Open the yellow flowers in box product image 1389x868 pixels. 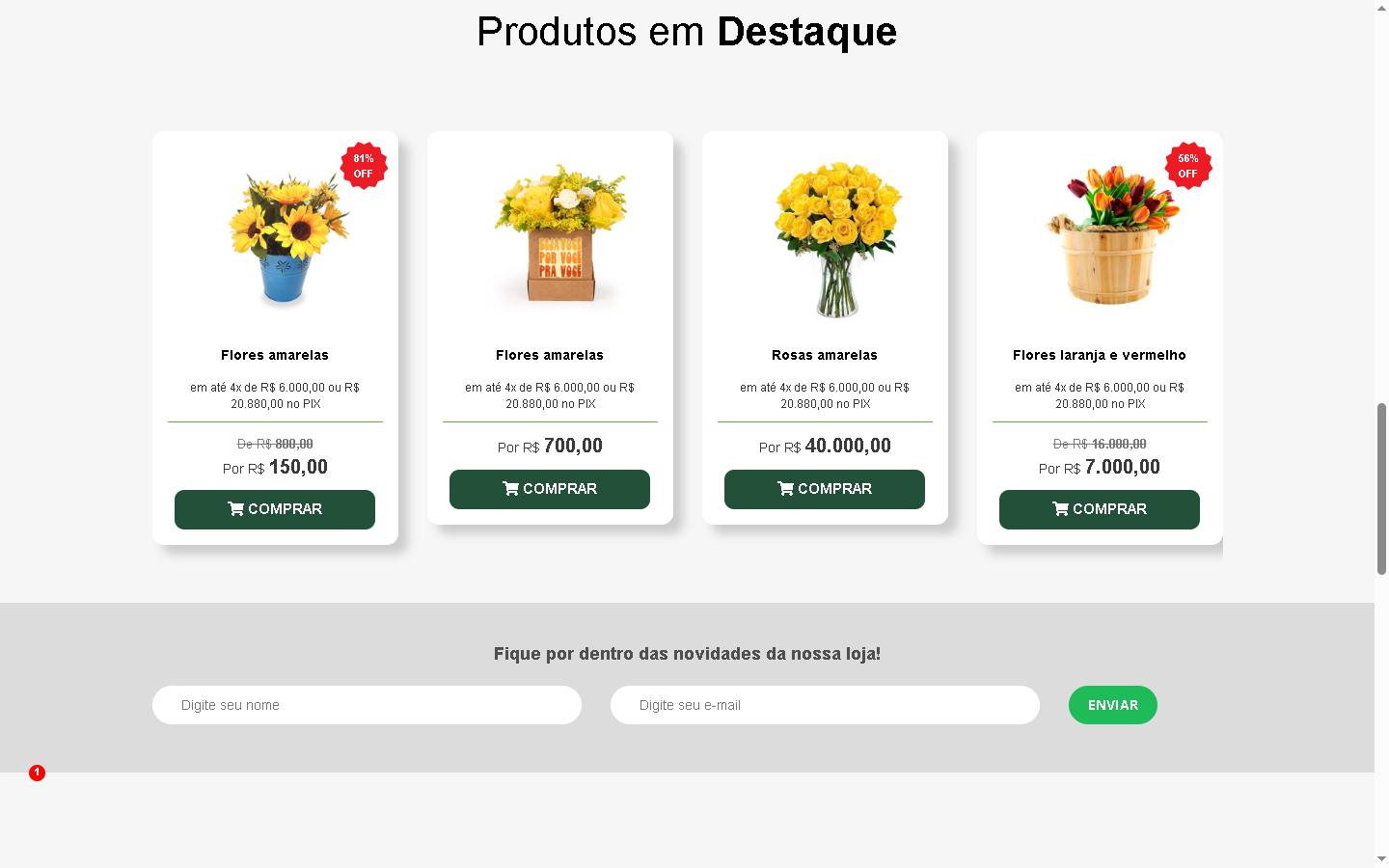[560, 234]
